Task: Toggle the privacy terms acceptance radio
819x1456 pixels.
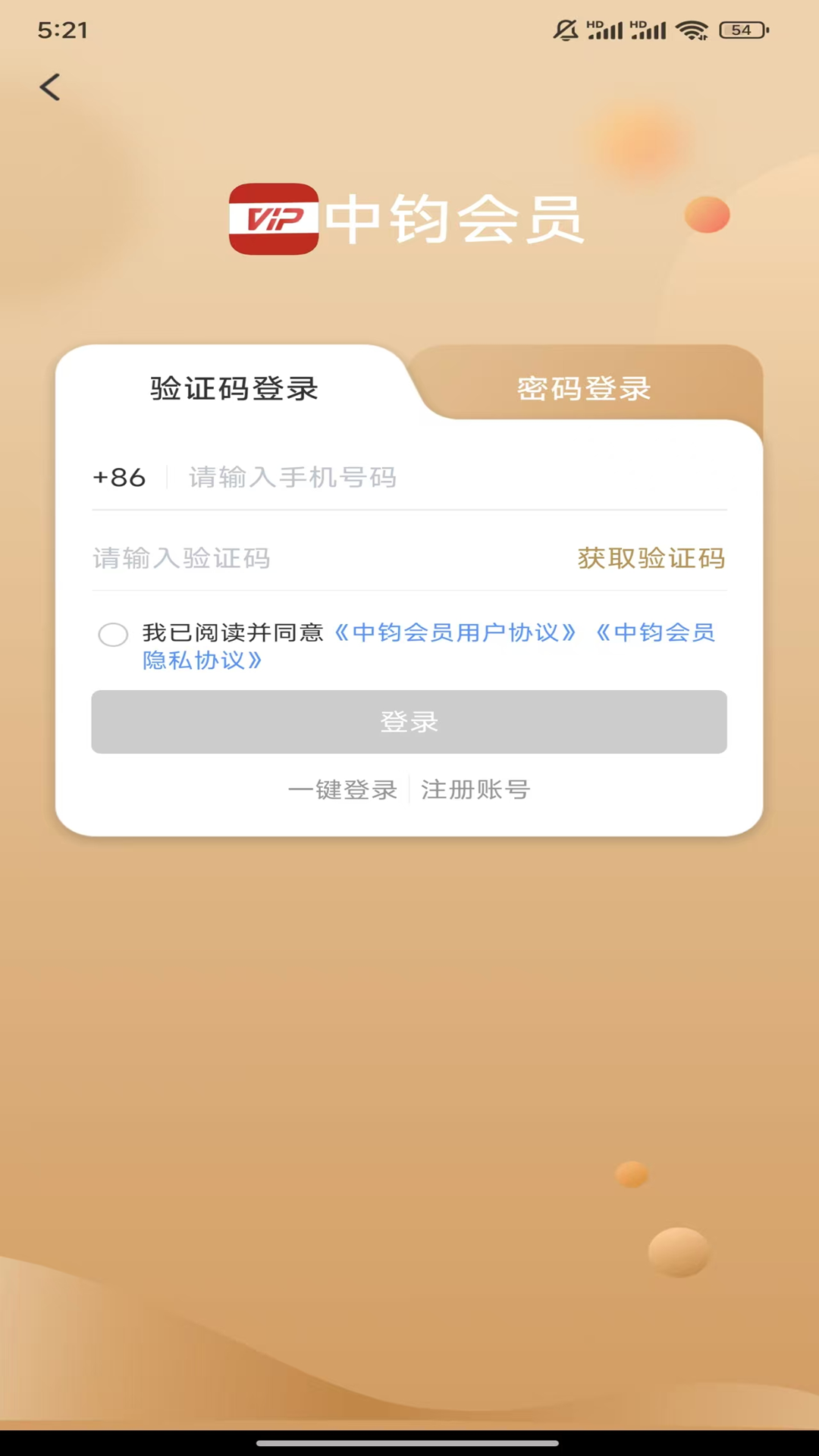Action: coord(113,635)
